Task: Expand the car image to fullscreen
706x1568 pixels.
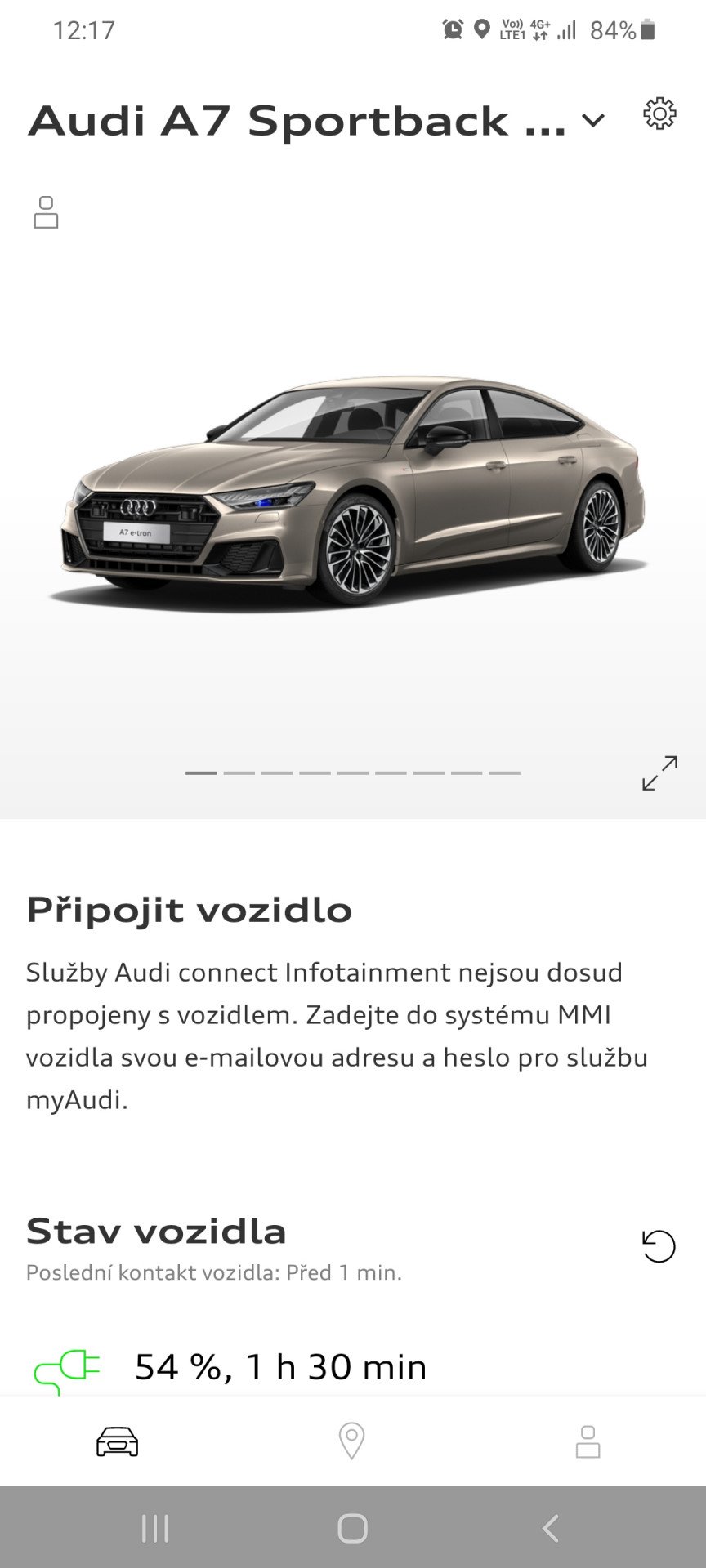Action: pos(659,773)
